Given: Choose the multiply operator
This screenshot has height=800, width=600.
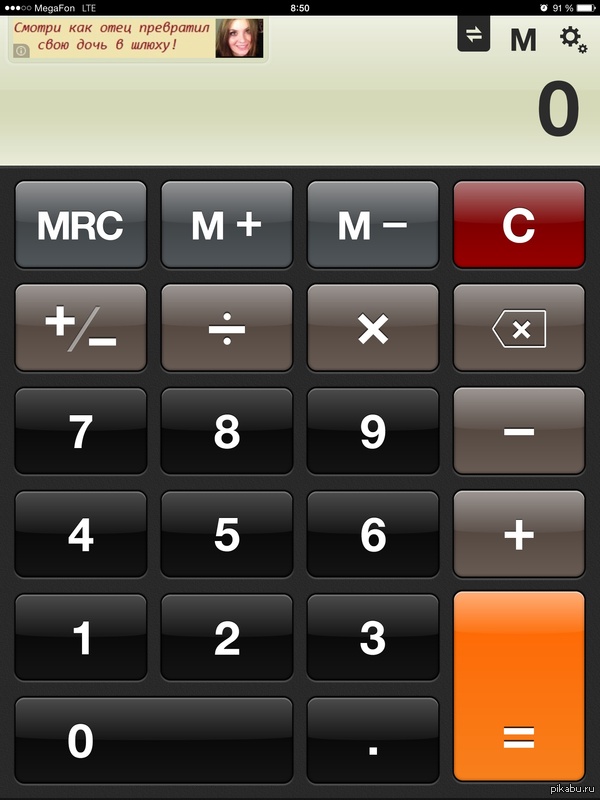Looking at the screenshot, I should pos(373,328).
